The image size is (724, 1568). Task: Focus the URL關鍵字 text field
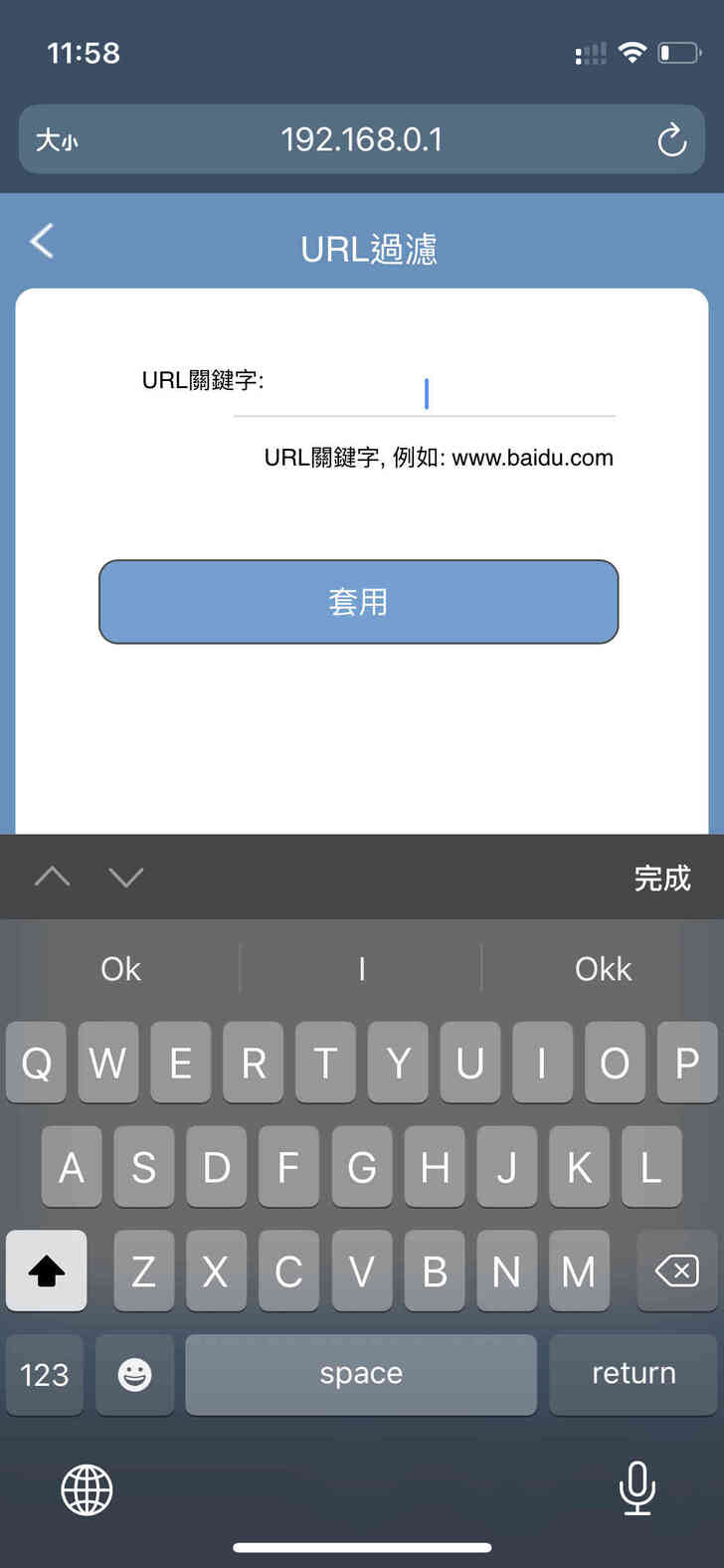pyautogui.click(x=425, y=394)
